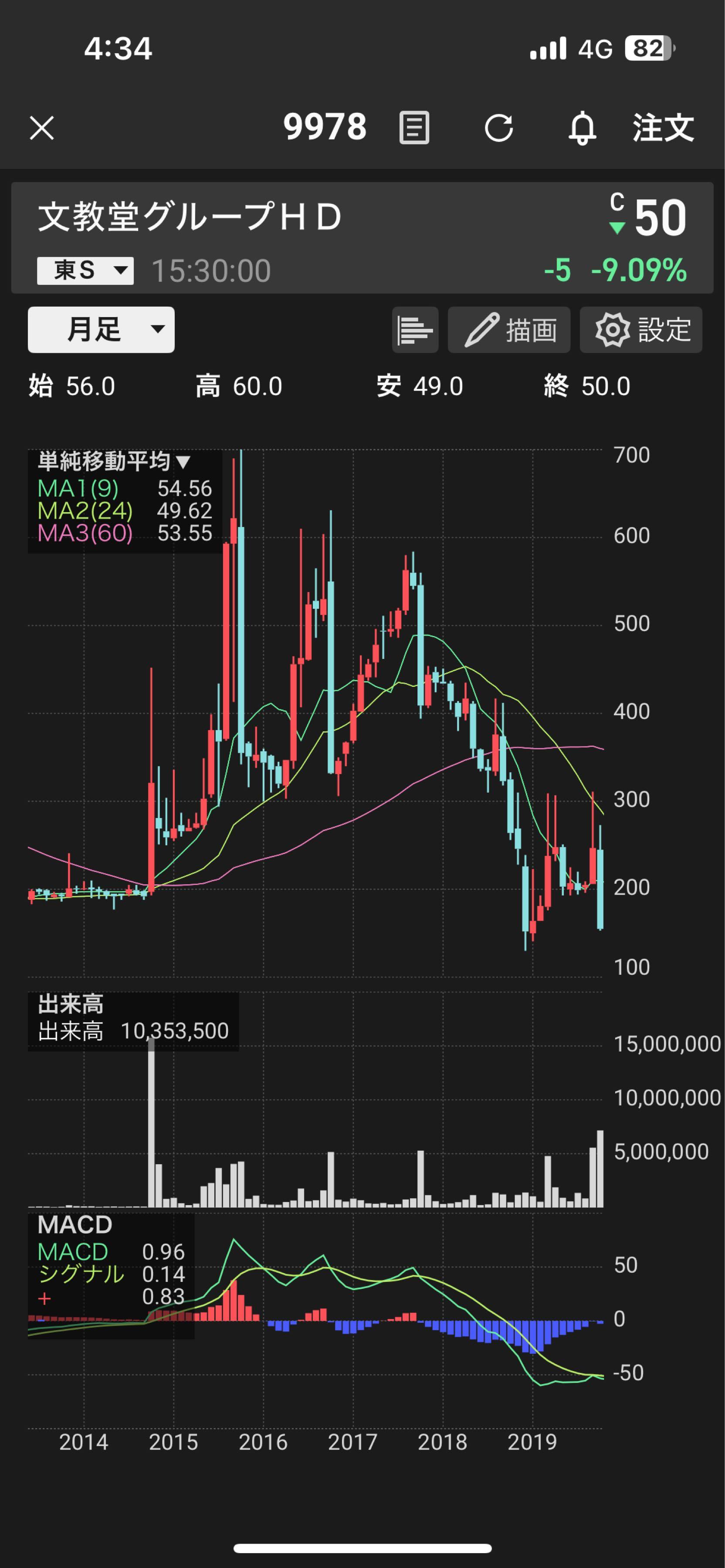Viewport: 725px width, 1568px height.
Task: Open chart 設定 settings
Action: (640, 330)
